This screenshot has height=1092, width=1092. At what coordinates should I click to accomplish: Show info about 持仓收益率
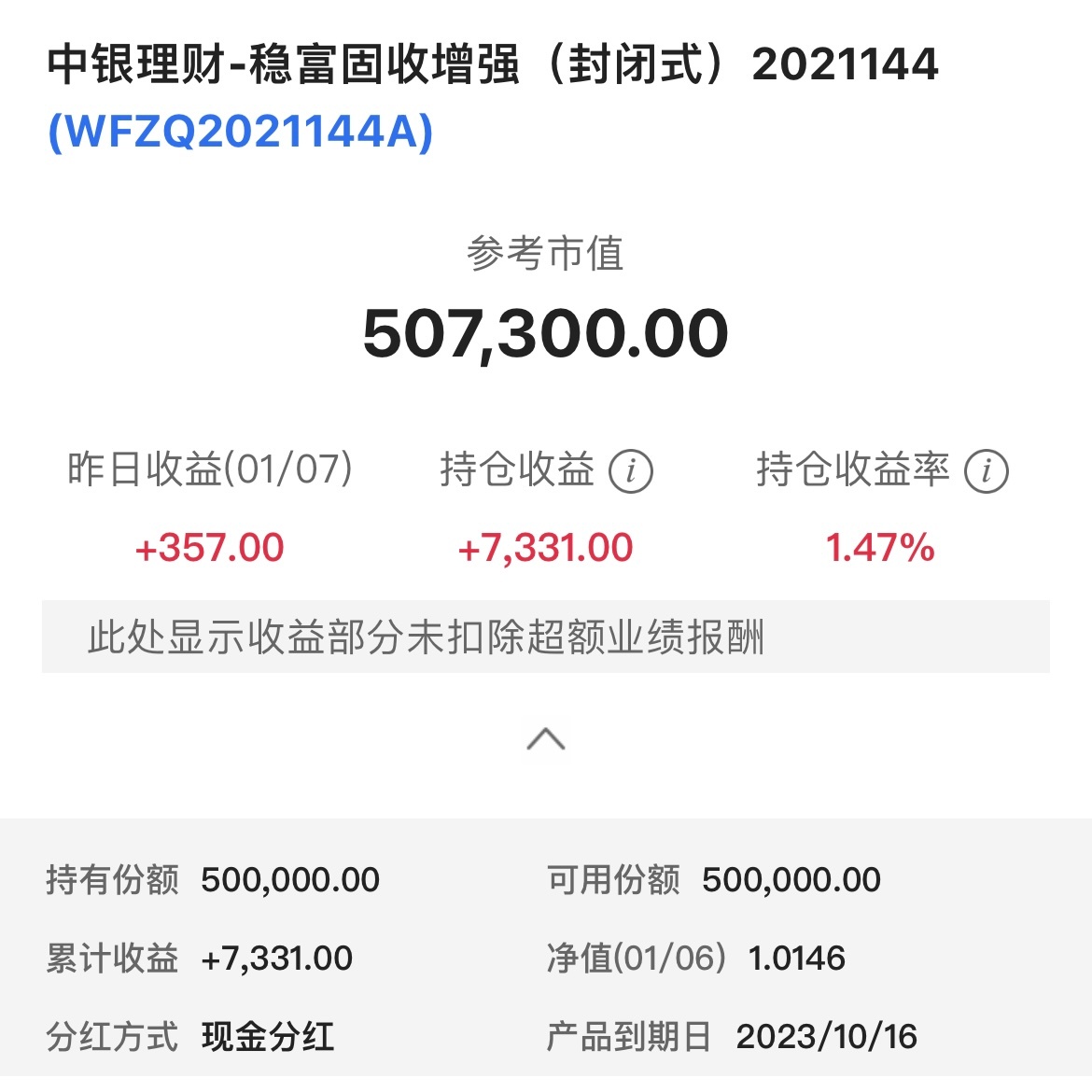pos(987,471)
